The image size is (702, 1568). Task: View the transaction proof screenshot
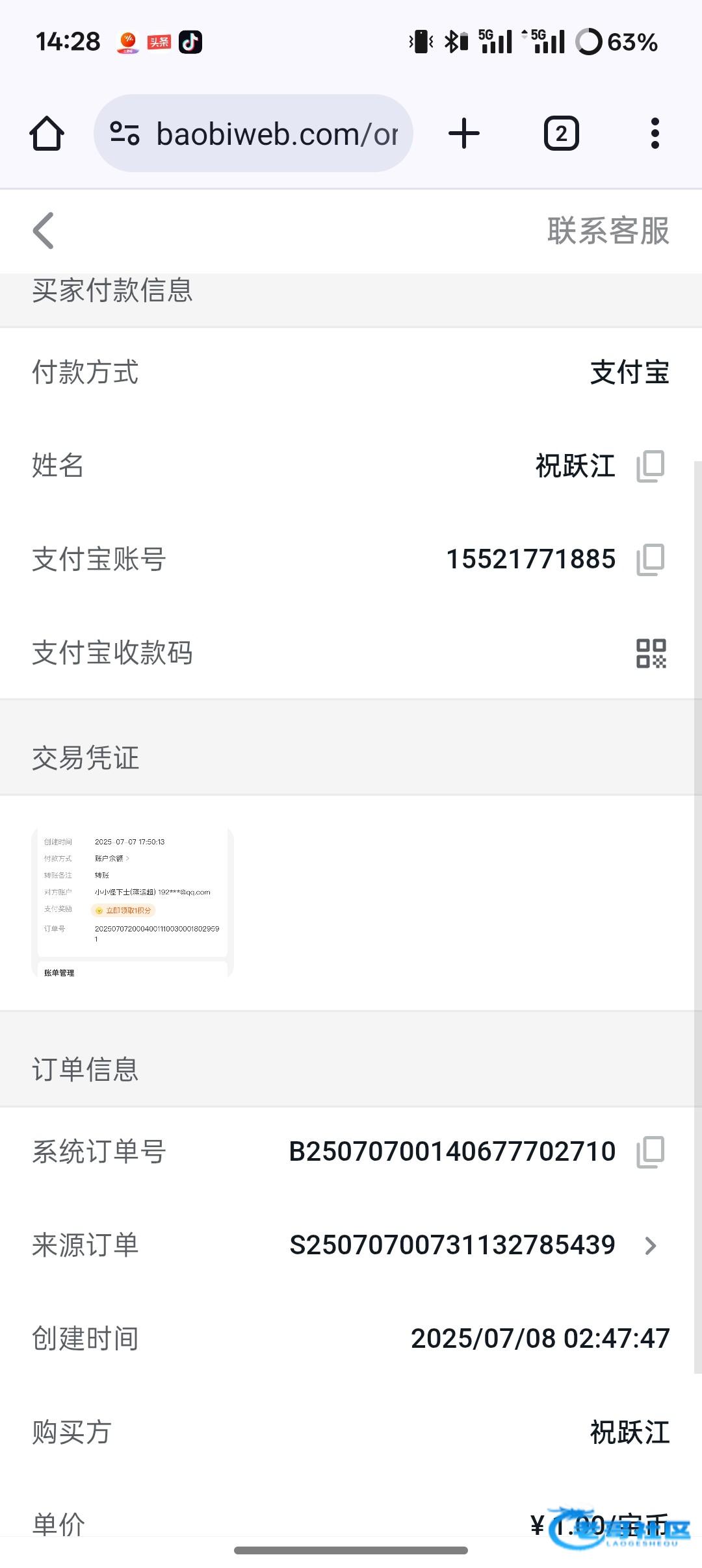pyautogui.click(x=133, y=902)
